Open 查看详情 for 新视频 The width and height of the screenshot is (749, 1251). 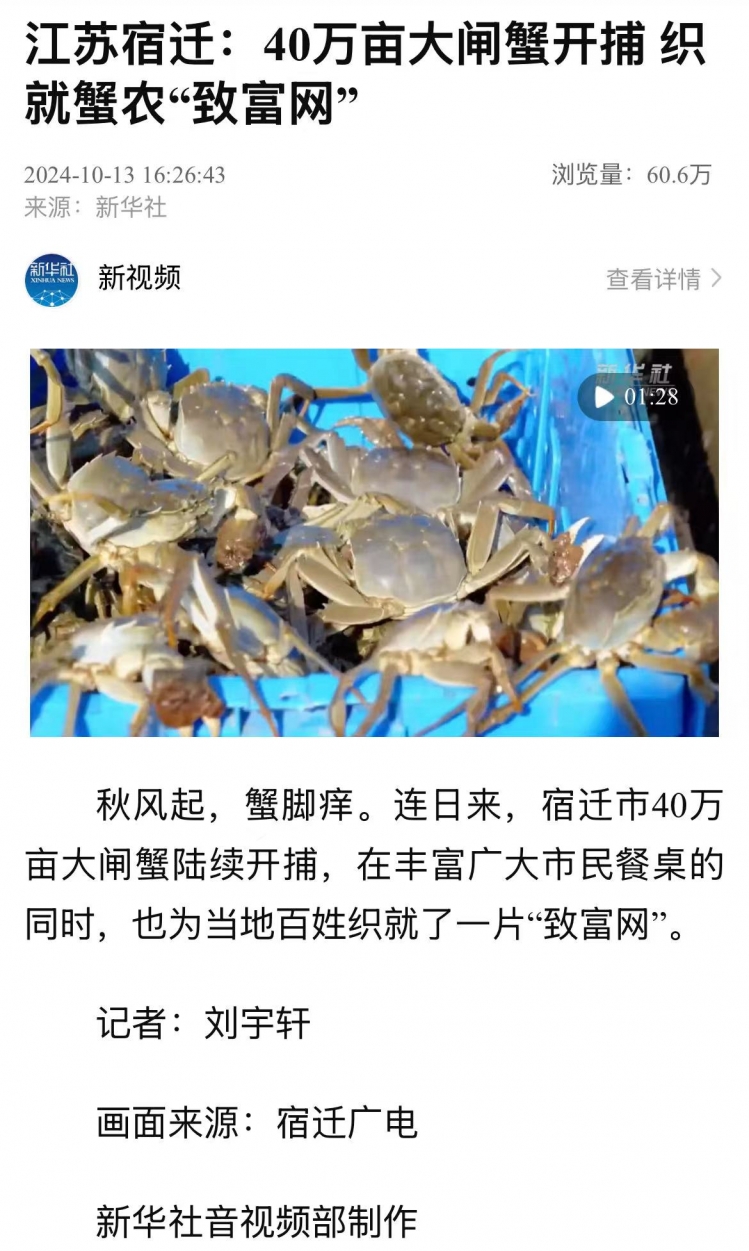(x=662, y=279)
